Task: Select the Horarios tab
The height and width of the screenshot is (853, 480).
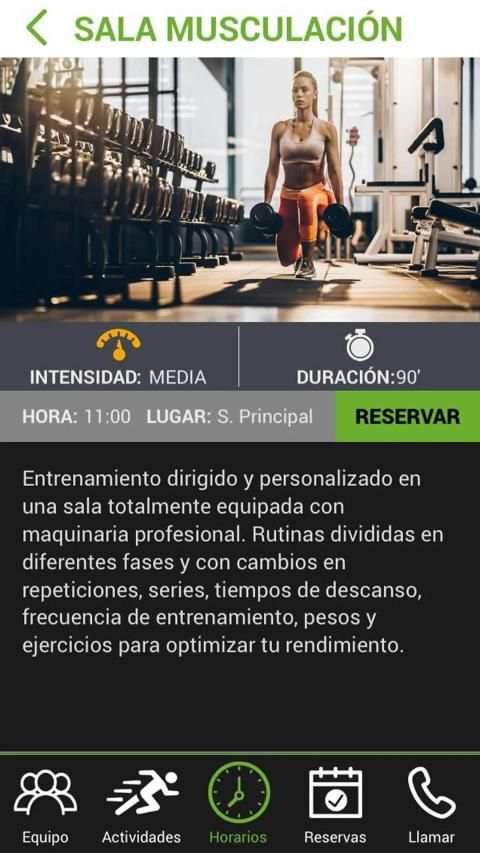Action: pos(238,805)
